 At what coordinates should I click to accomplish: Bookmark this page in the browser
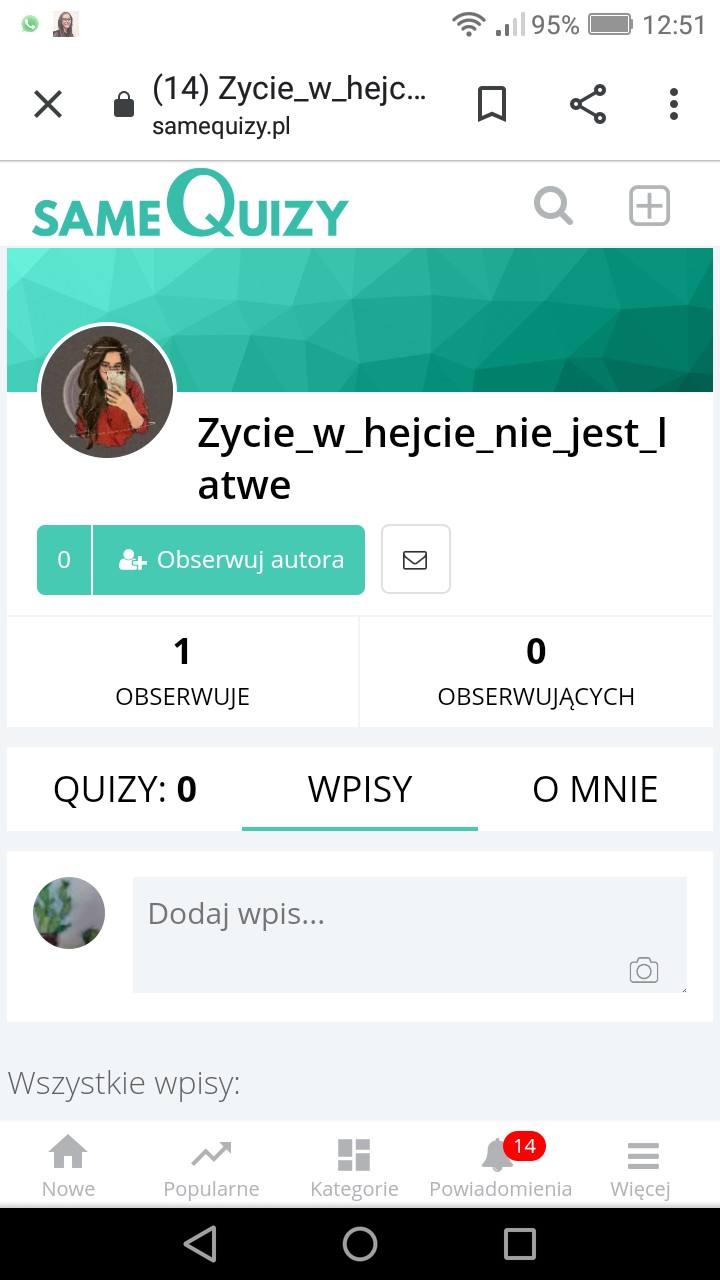tap(491, 104)
